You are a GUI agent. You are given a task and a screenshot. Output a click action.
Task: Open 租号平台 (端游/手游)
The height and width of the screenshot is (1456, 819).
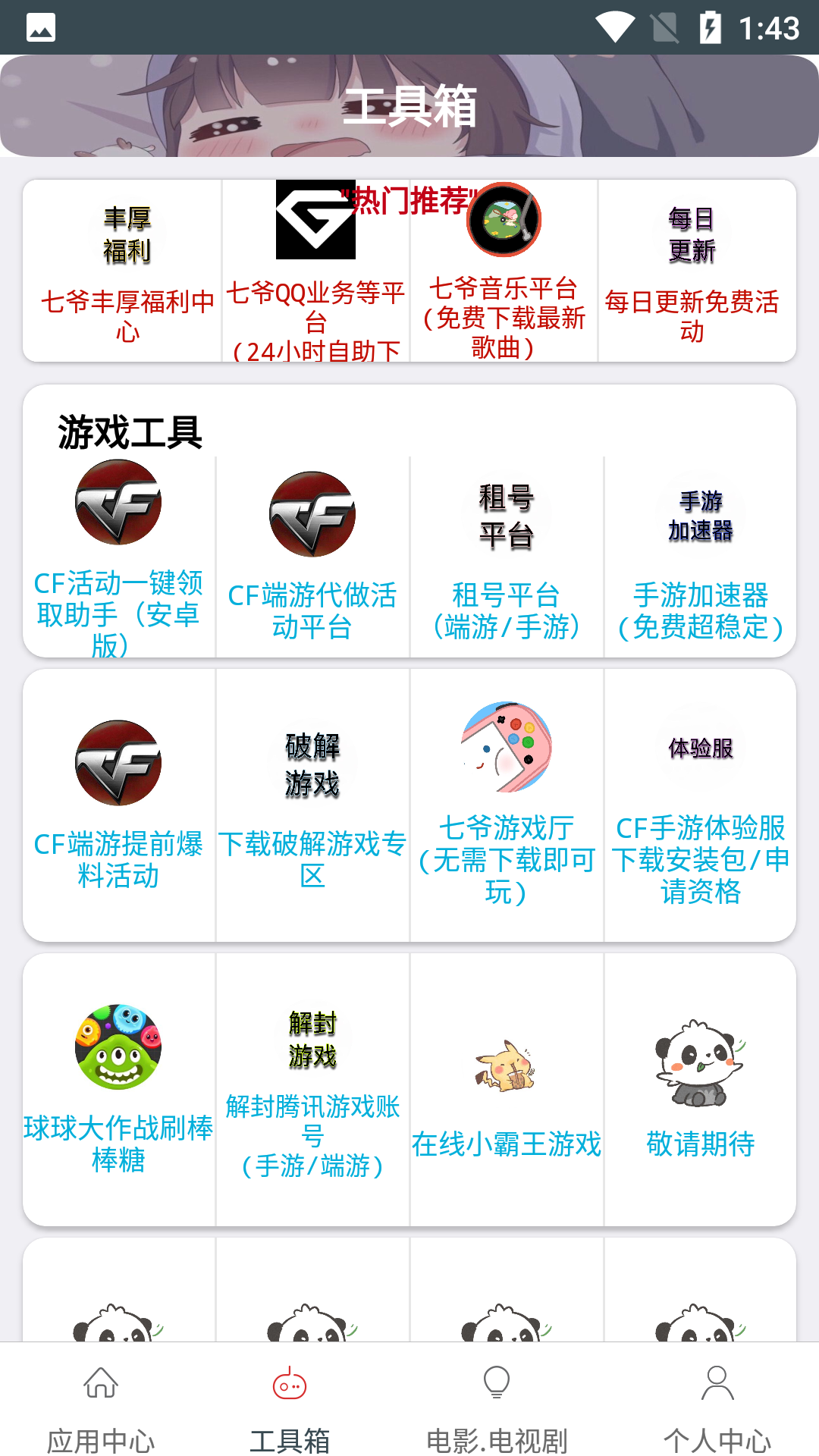click(506, 557)
